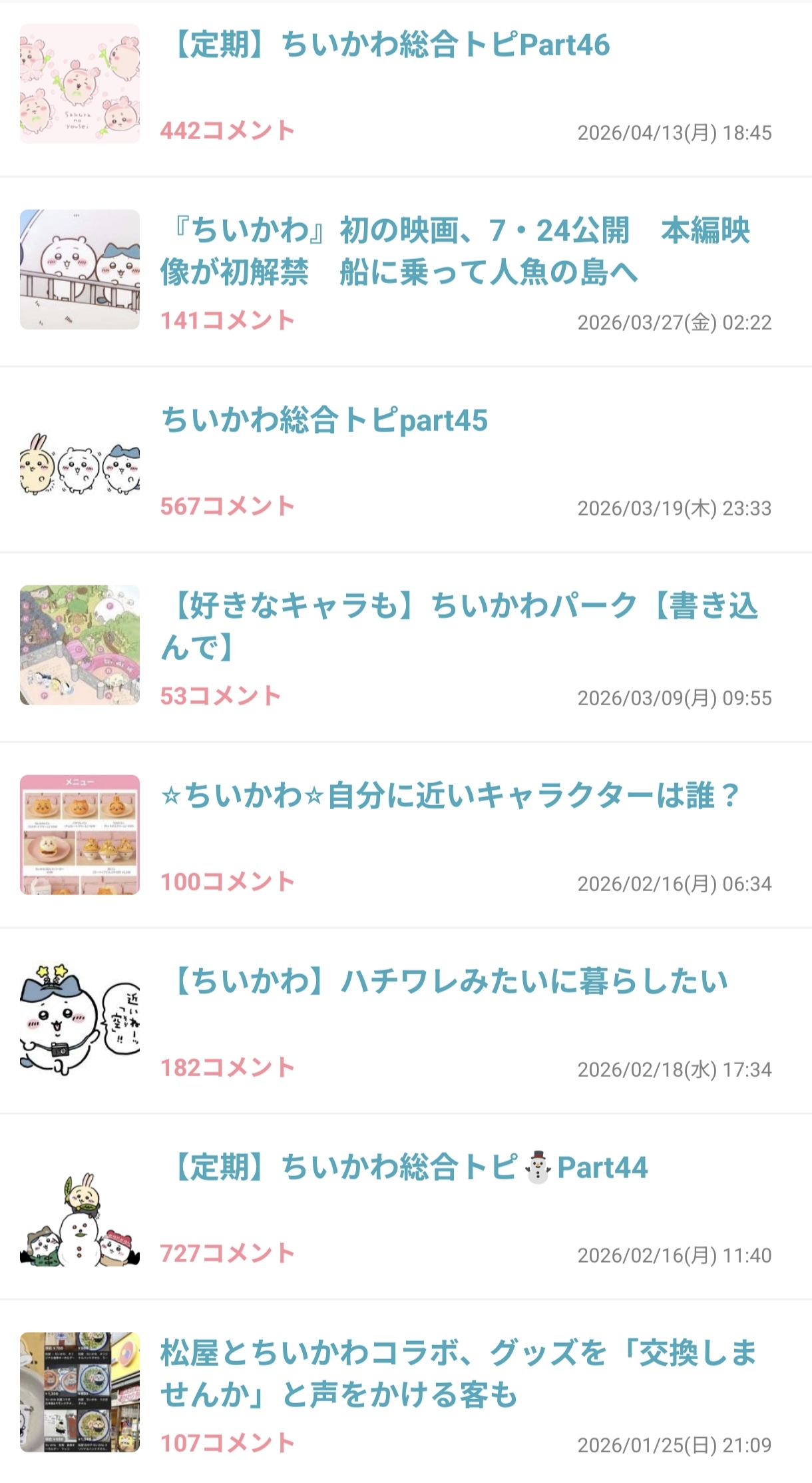Open the 自分に近いキャラクターは誰？ topic

(x=451, y=796)
